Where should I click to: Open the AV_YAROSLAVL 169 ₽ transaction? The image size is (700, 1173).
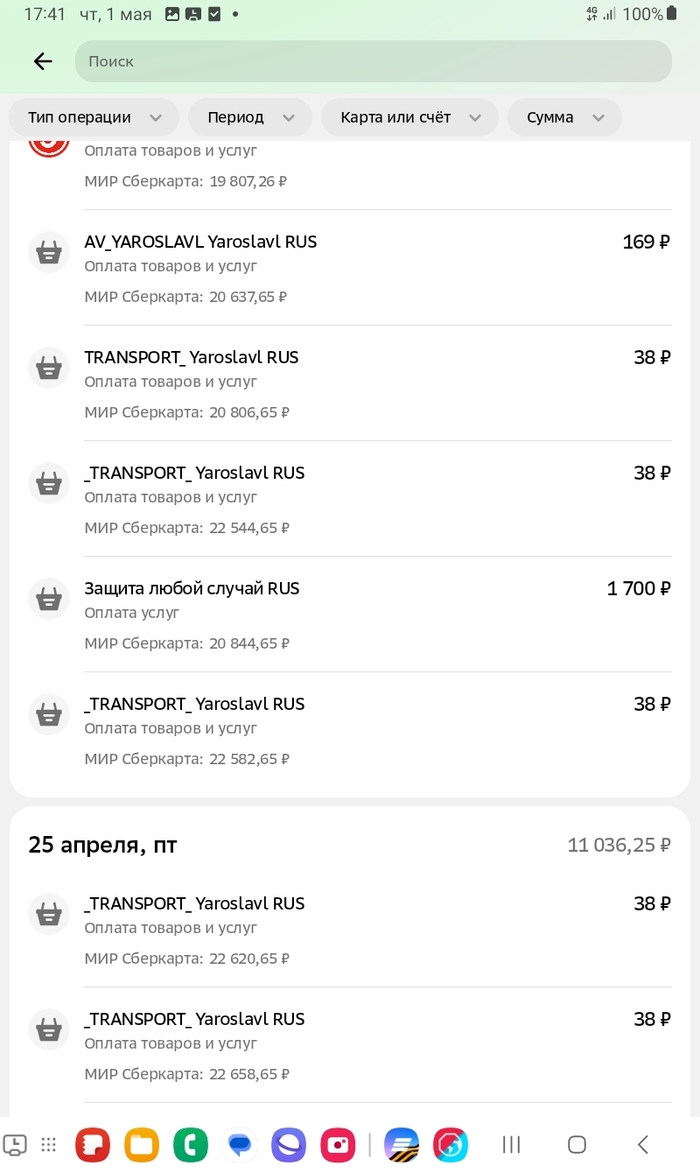click(350, 267)
